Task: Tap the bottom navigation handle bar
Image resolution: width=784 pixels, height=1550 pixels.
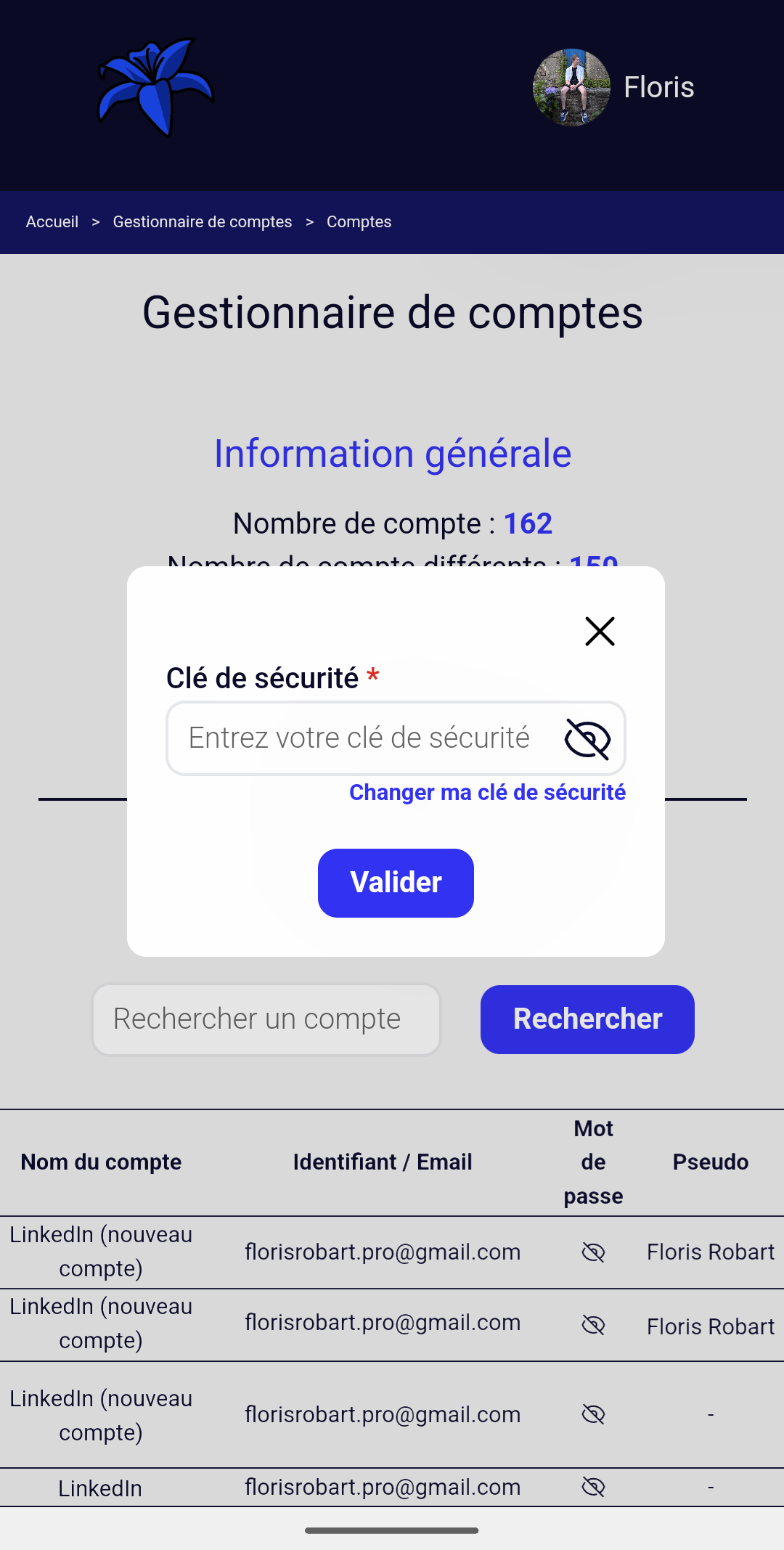Action: point(392,1529)
